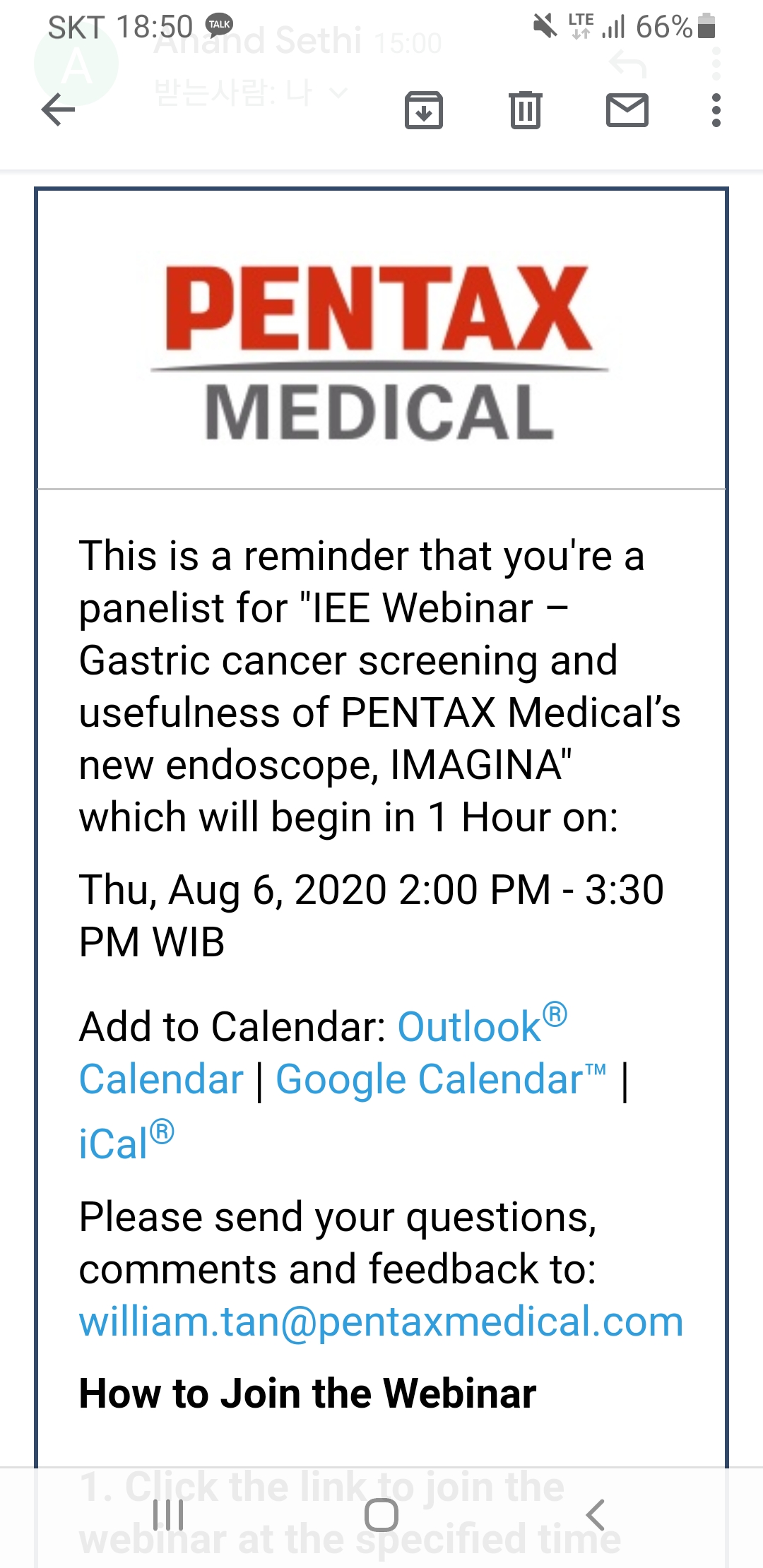Open the iCal calendar link
Viewport: 763px width, 1568px height.
(126, 1141)
